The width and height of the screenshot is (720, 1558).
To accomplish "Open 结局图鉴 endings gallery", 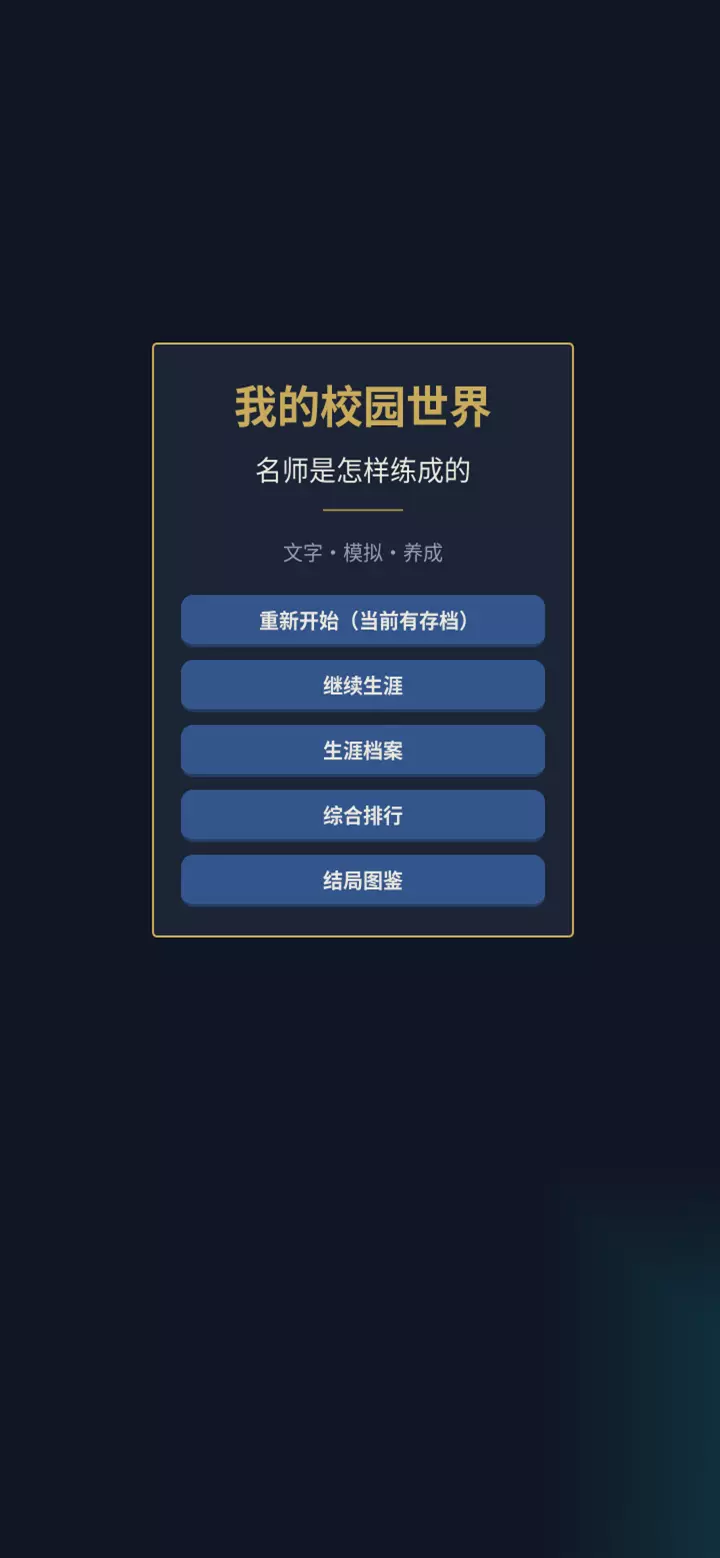I will 362,880.
